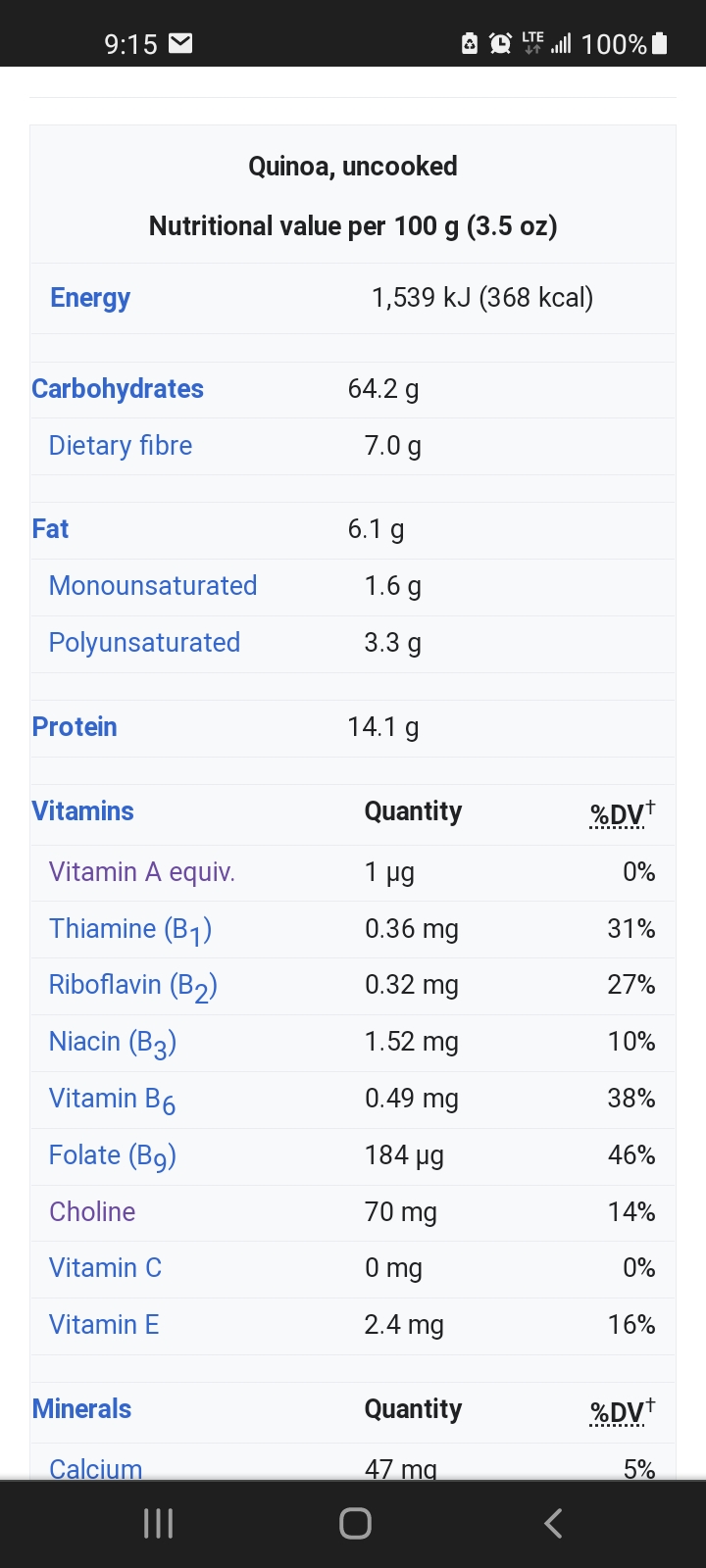Open the Choline link
This screenshot has height=1568, width=706.
[x=92, y=1212]
